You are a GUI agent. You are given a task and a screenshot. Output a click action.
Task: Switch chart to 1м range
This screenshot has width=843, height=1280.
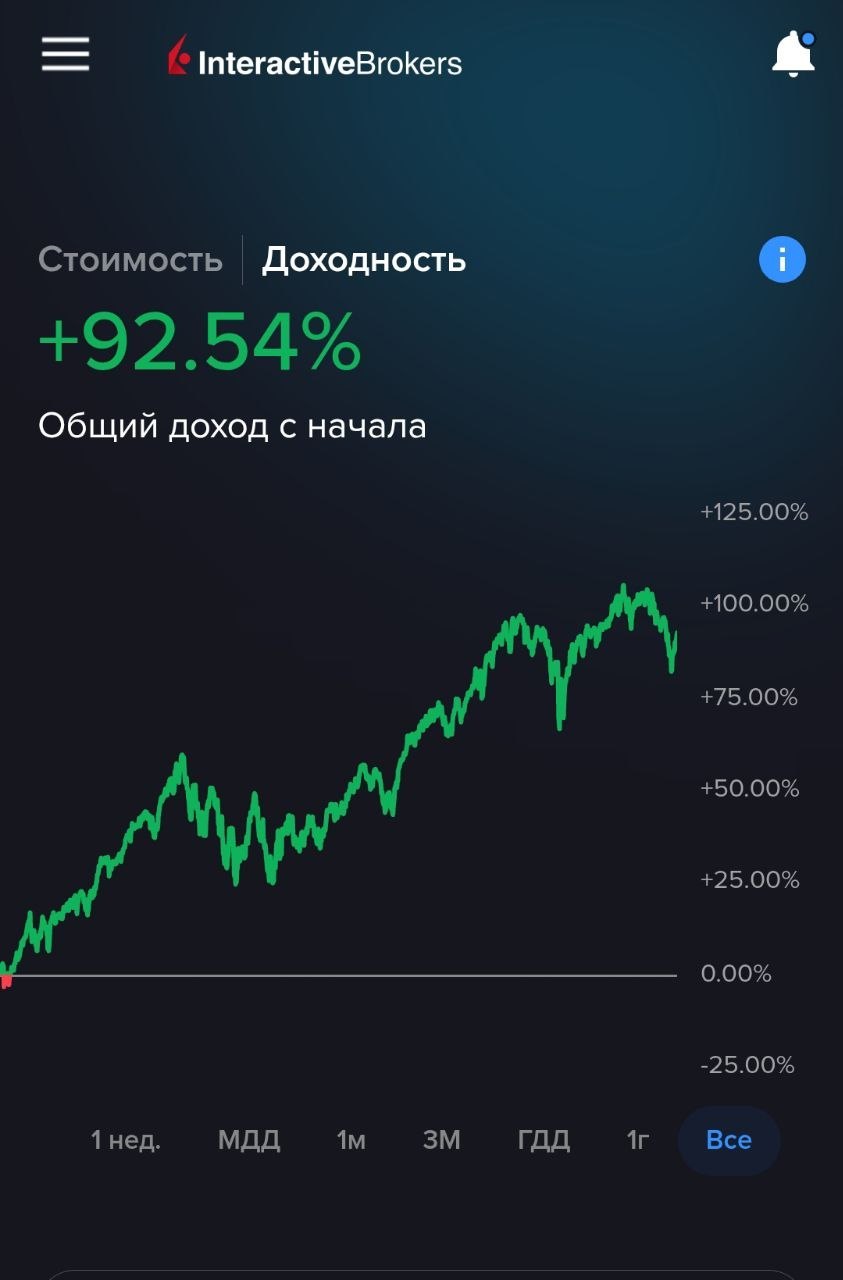coord(351,1140)
